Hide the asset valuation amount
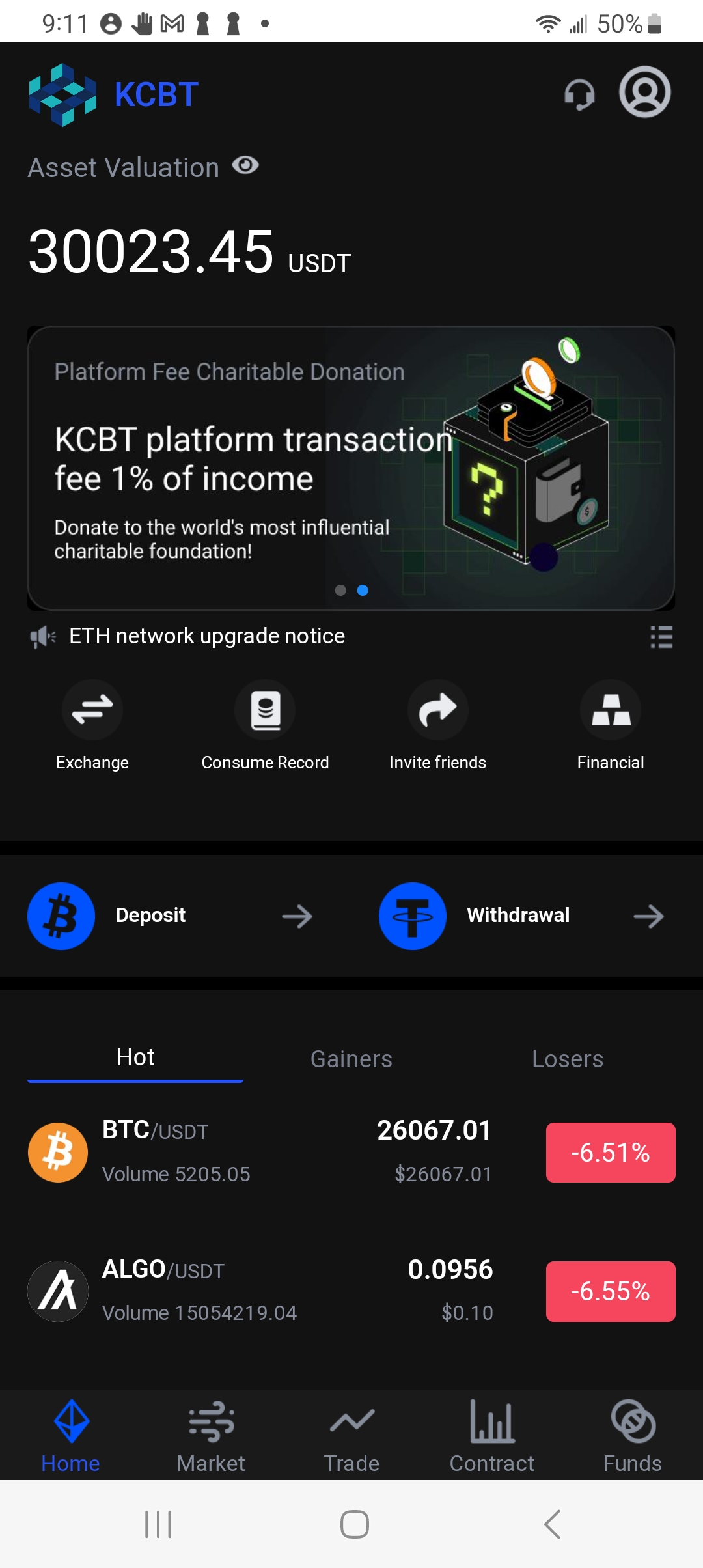Viewport: 703px width, 1568px height. pos(245,166)
